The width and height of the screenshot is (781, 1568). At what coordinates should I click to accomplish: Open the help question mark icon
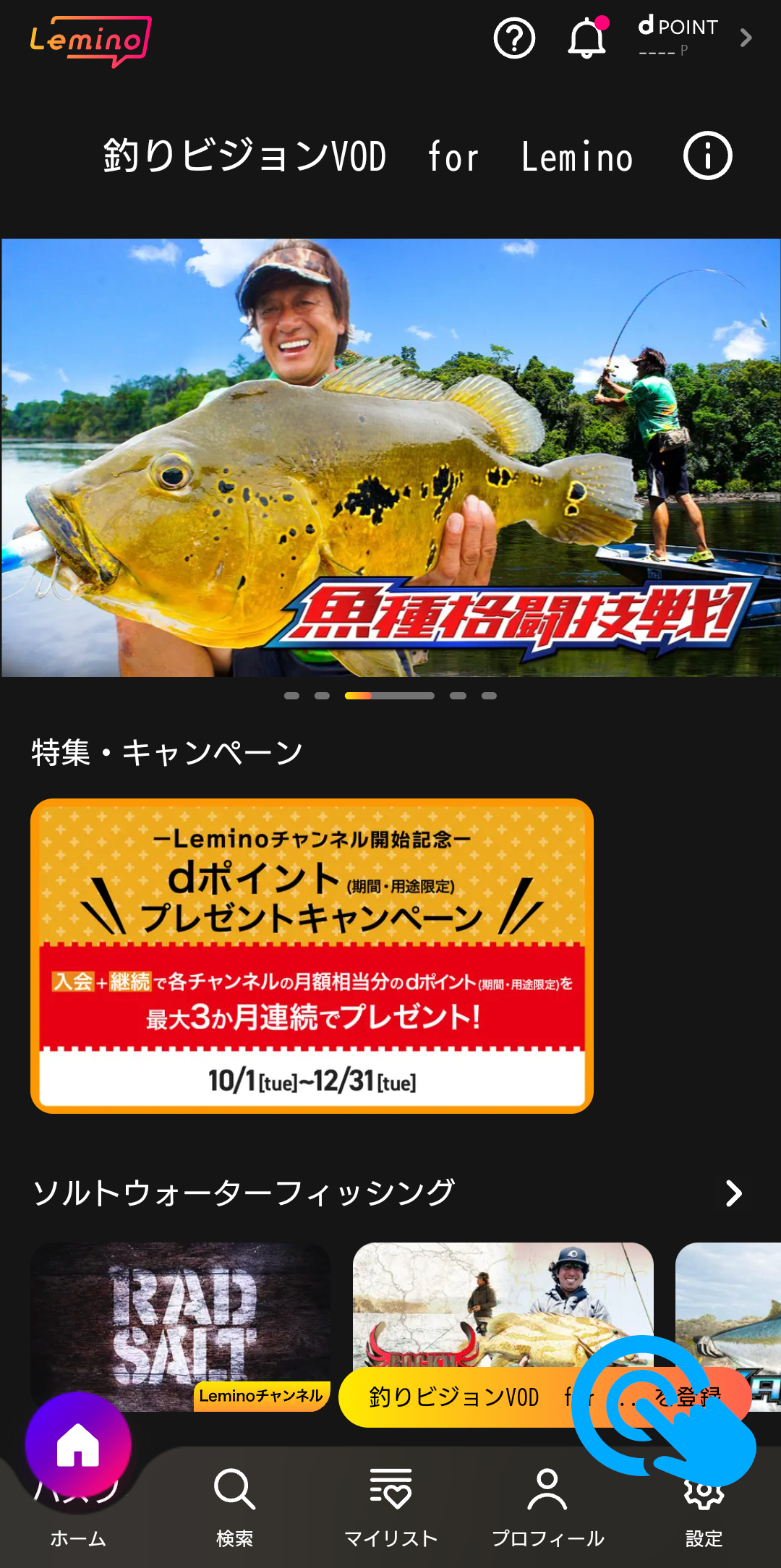pyautogui.click(x=514, y=38)
